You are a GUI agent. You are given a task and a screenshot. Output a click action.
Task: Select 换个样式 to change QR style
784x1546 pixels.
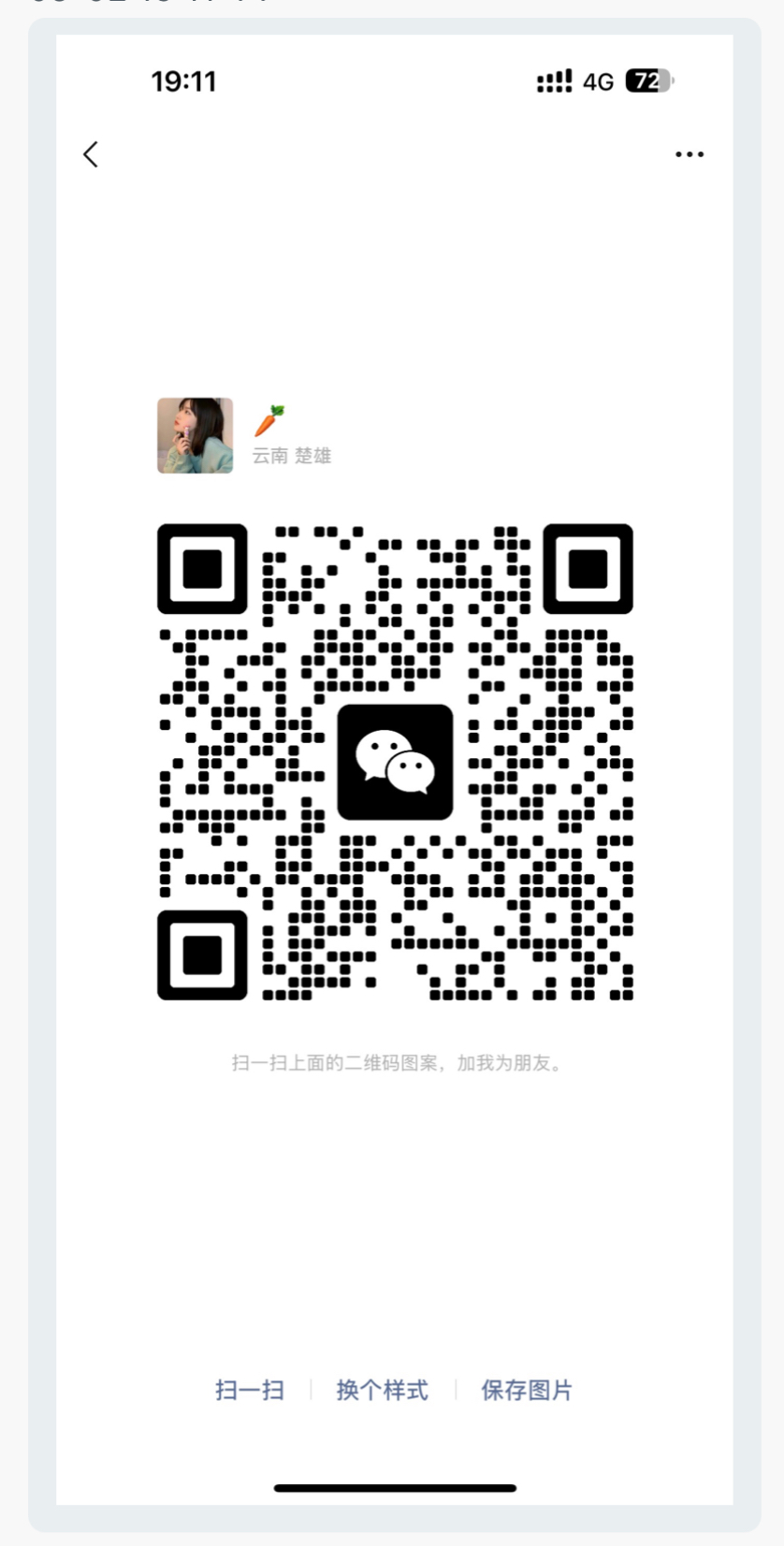382,1390
